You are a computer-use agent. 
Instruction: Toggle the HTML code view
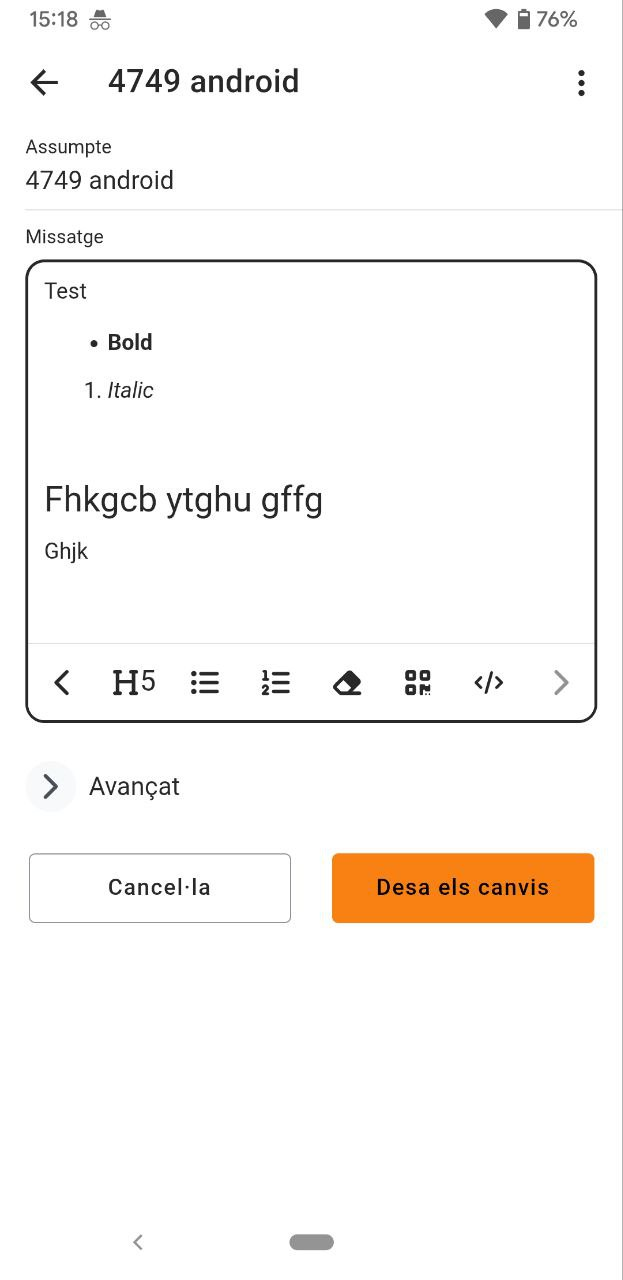pos(489,683)
